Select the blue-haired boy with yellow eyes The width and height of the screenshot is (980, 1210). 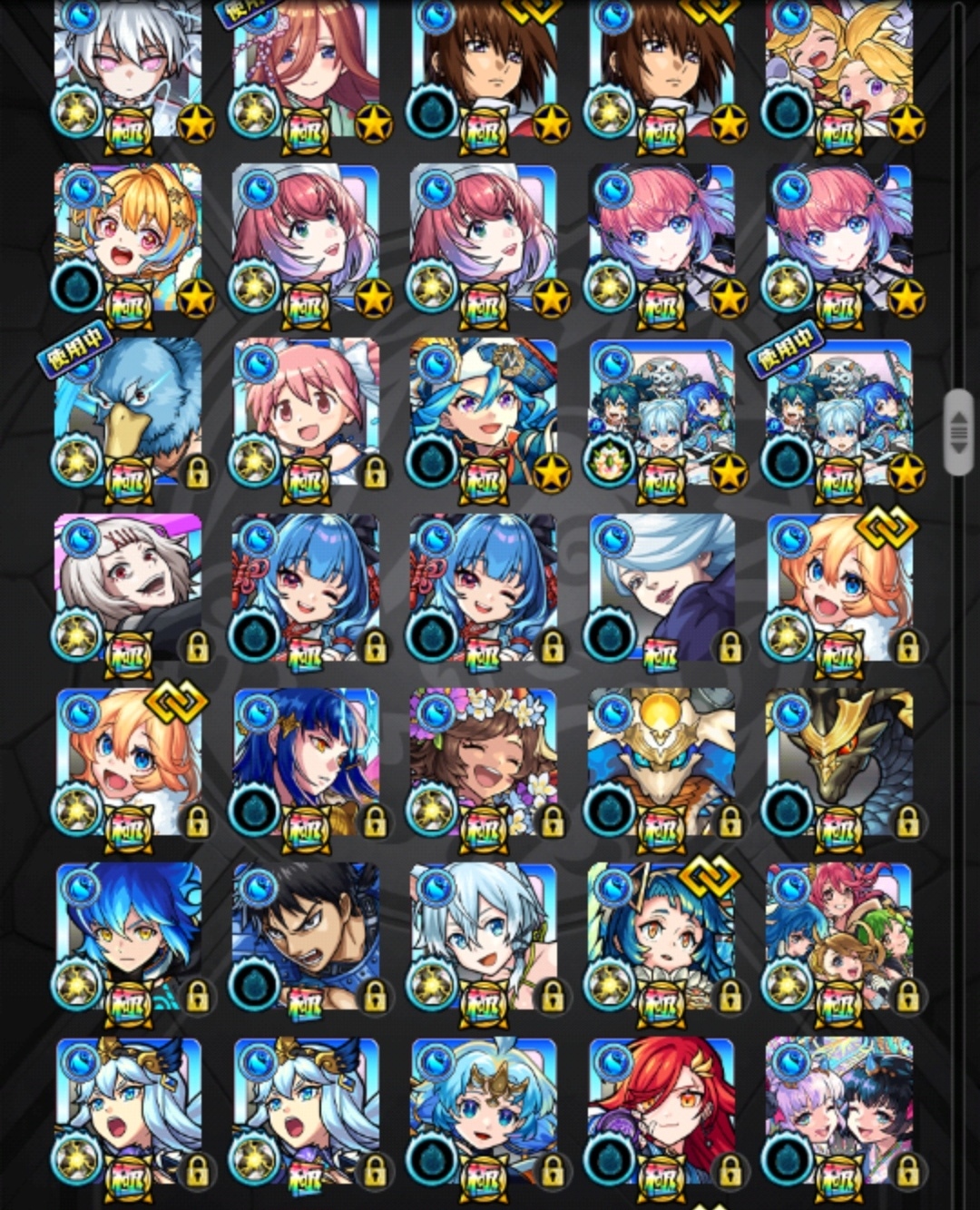(128, 938)
